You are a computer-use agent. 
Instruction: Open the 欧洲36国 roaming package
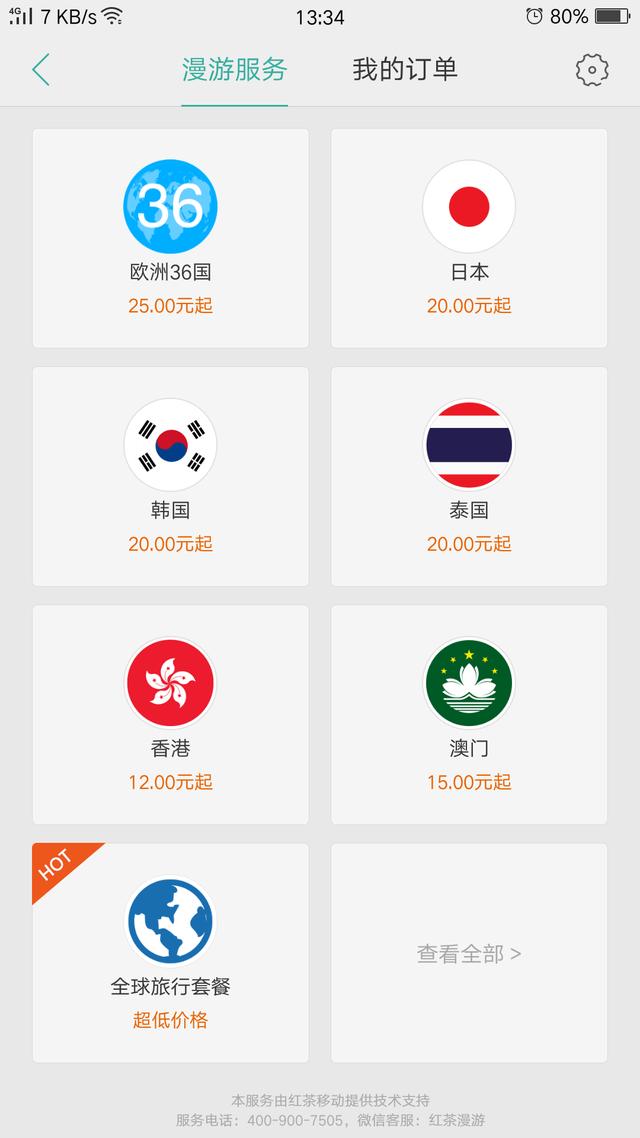[x=171, y=238]
